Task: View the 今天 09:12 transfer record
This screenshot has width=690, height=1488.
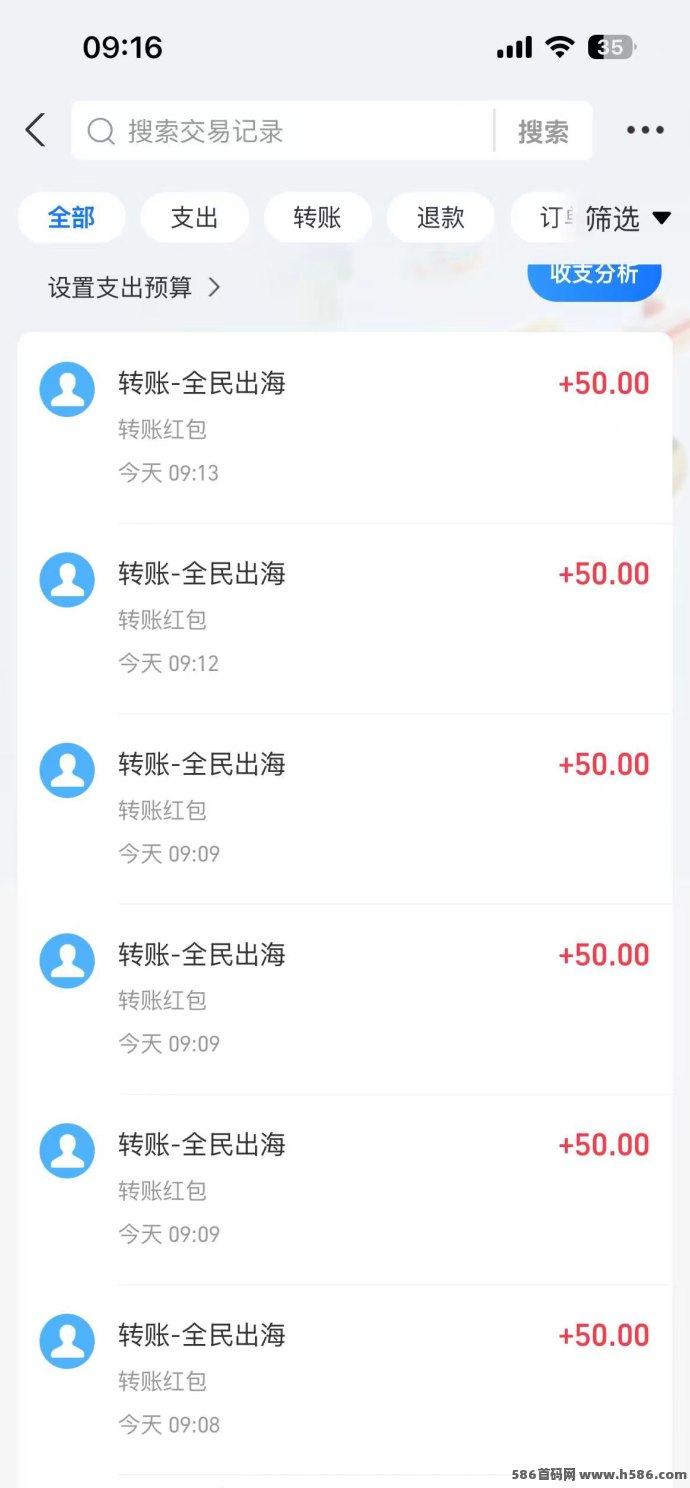Action: [x=344, y=617]
